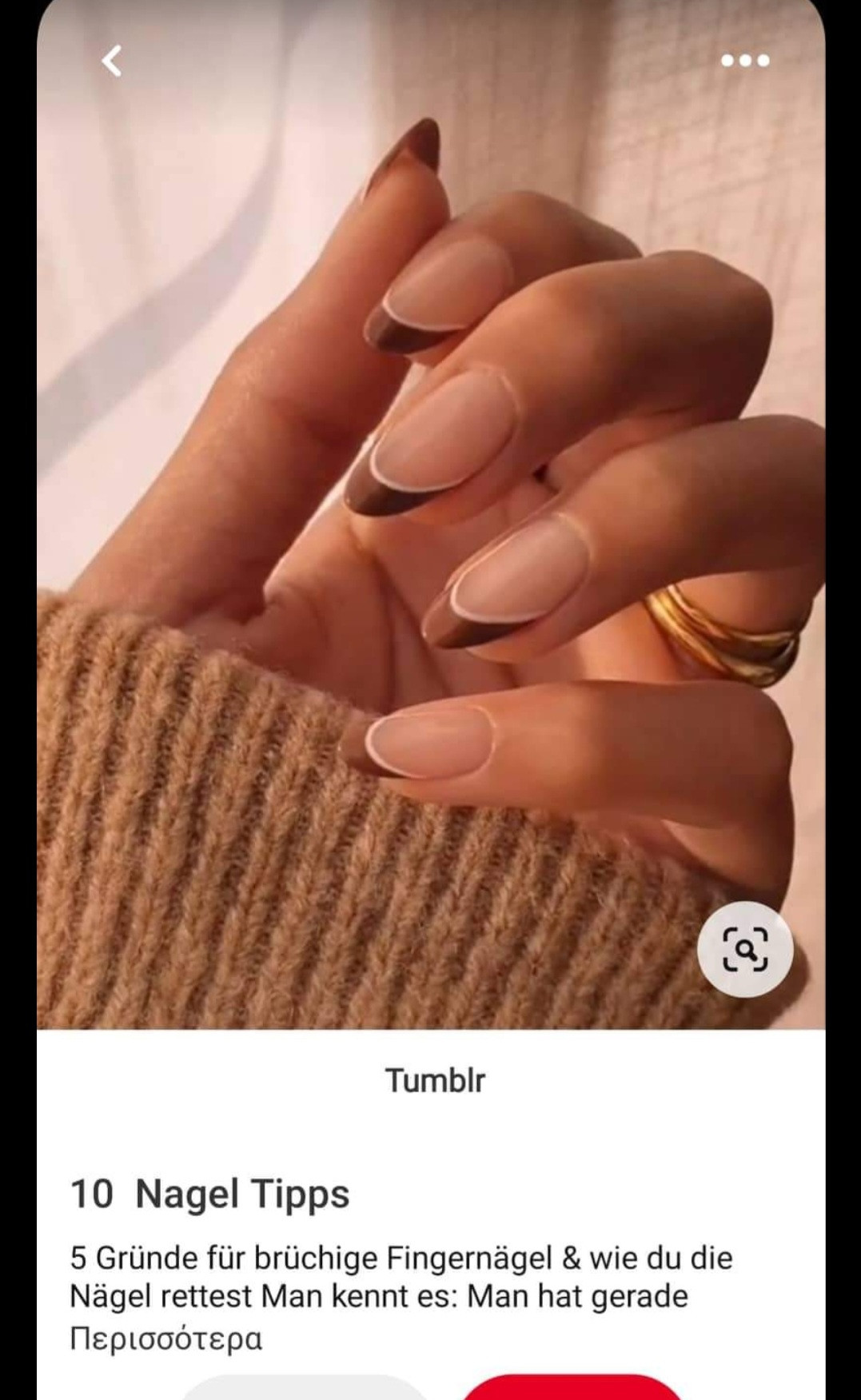This screenshot has height=1400, width=861.
Task: Open the three-dot overflow menu
Action: (745, 61)
